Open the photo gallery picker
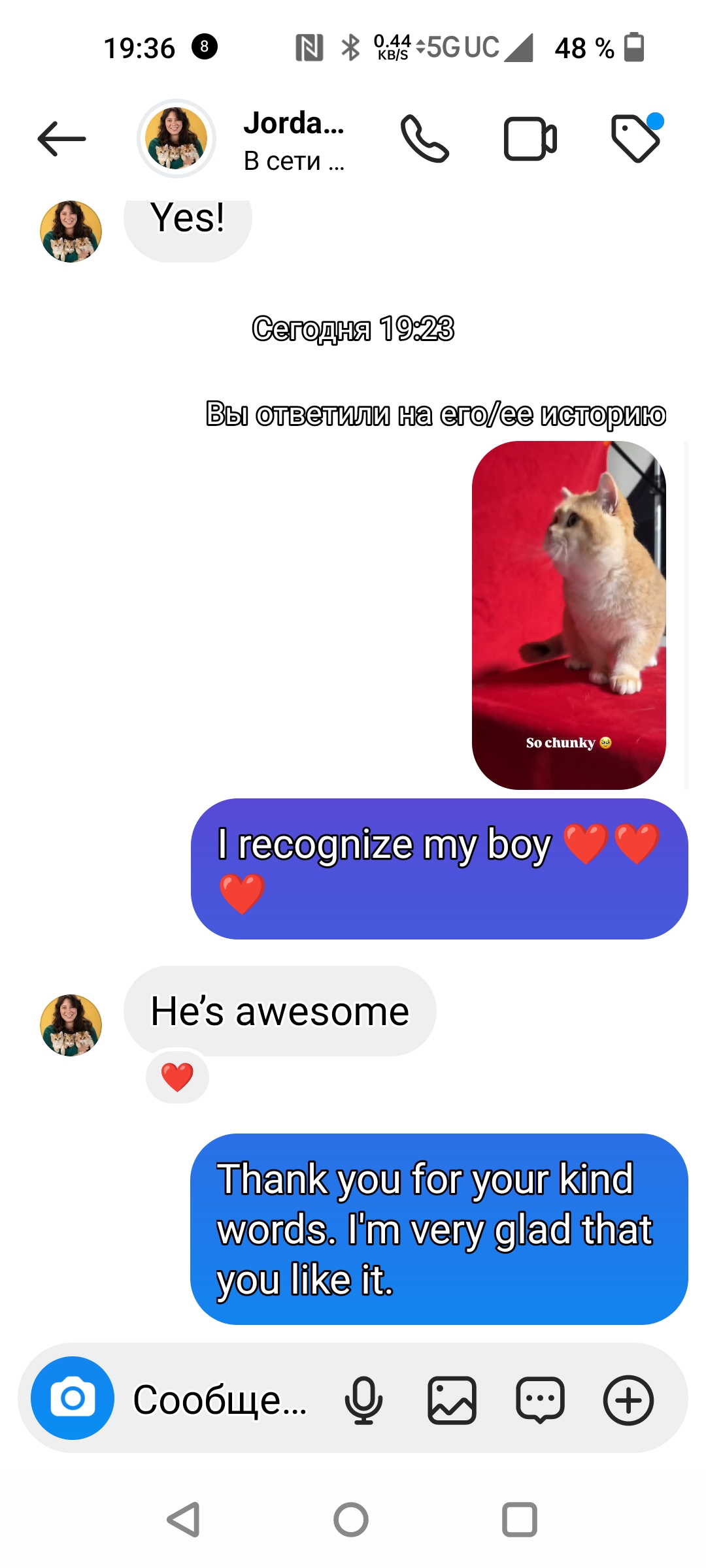Screen dimensions: 706x1568 (452, 1400)
